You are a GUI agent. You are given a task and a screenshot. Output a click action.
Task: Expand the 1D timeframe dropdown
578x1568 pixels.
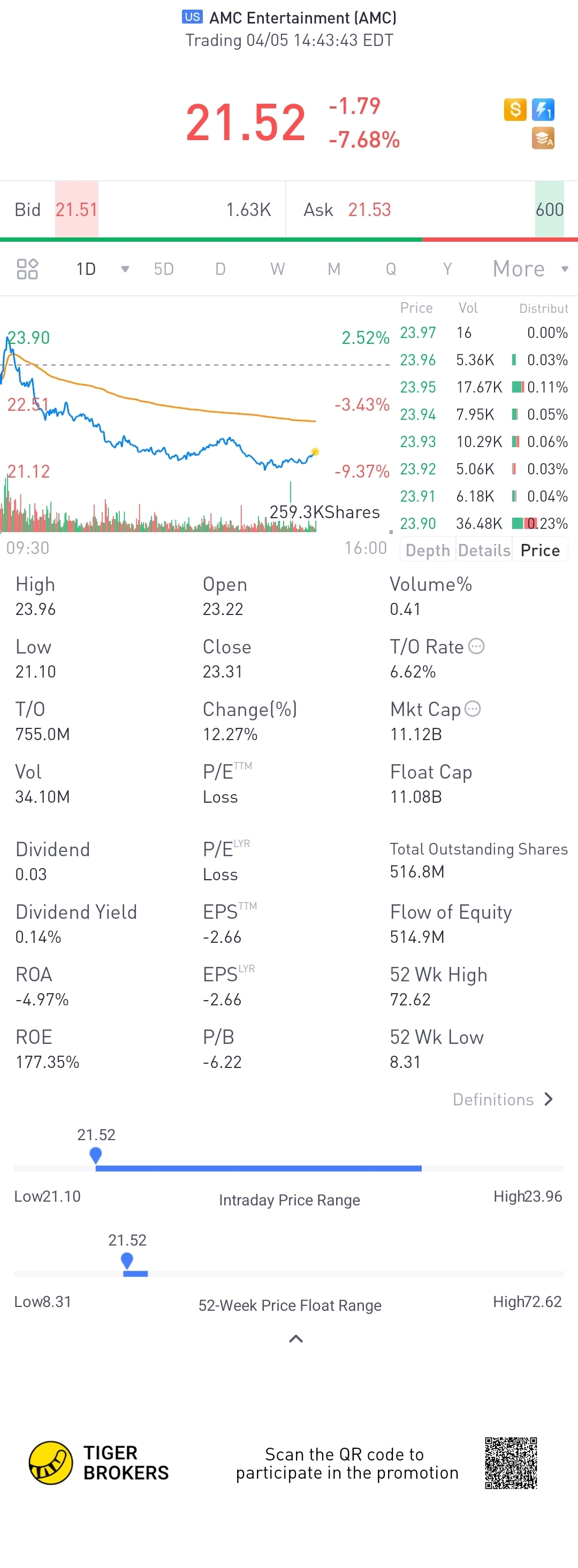point(125,269)
